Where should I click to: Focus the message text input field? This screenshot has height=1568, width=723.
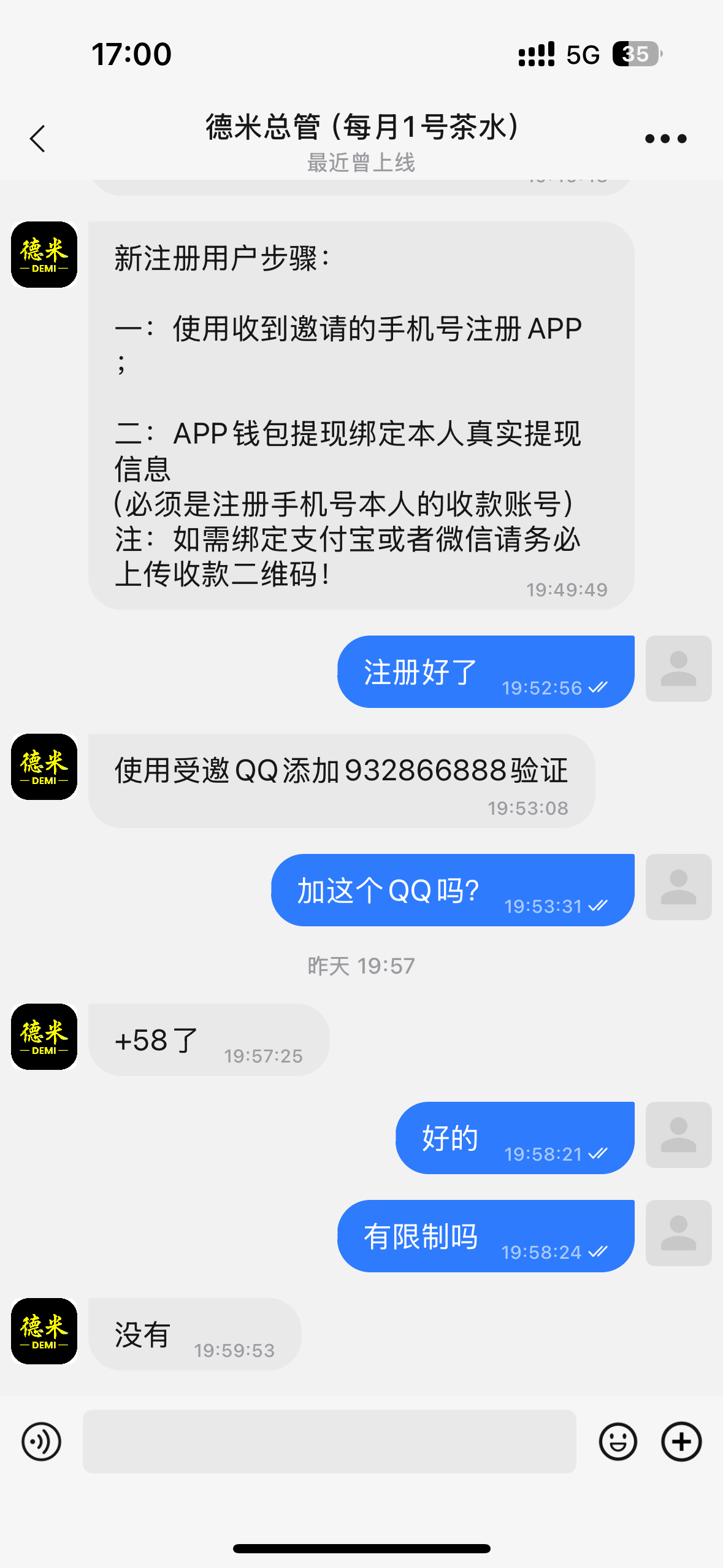(x=329, y=1441)
